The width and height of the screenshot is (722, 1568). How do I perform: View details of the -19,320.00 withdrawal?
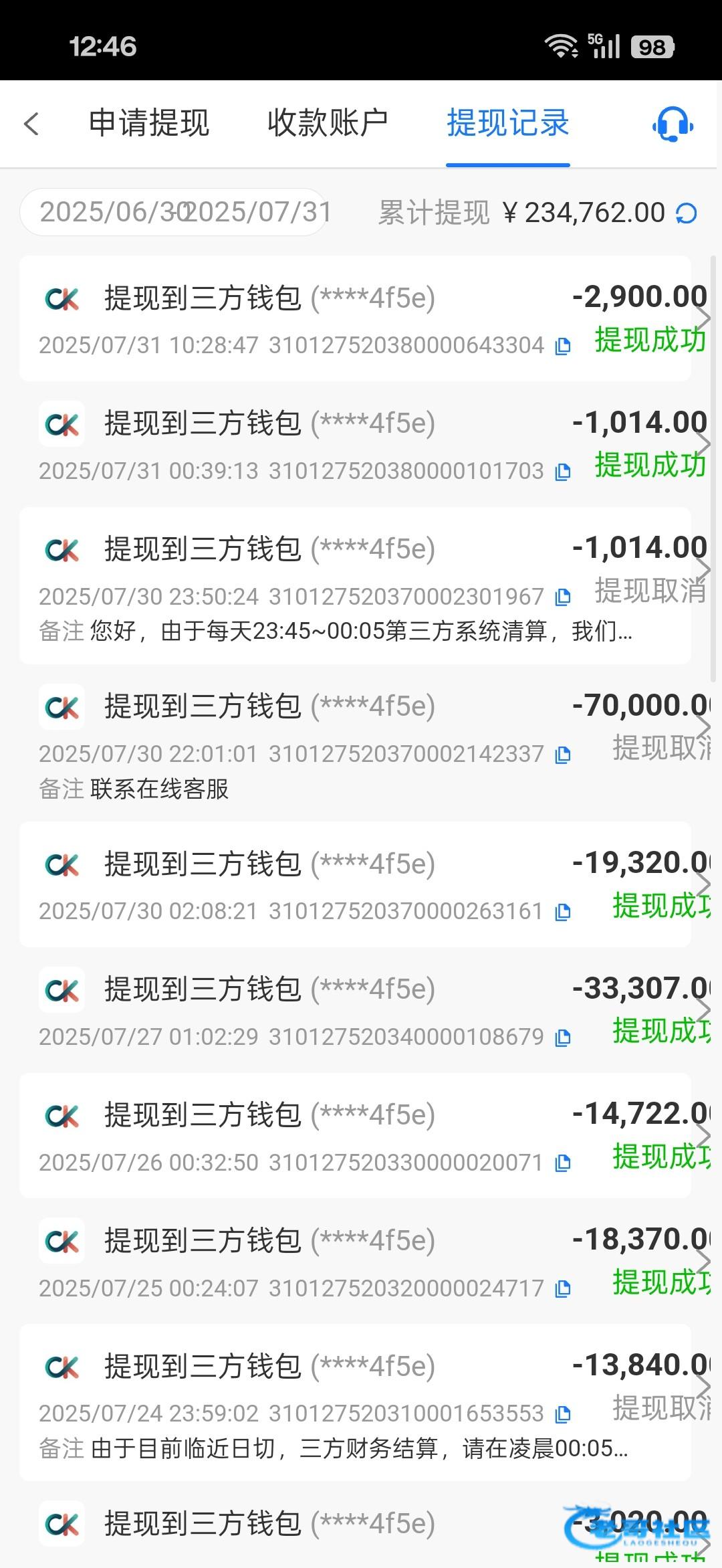(x=355, y=884)
